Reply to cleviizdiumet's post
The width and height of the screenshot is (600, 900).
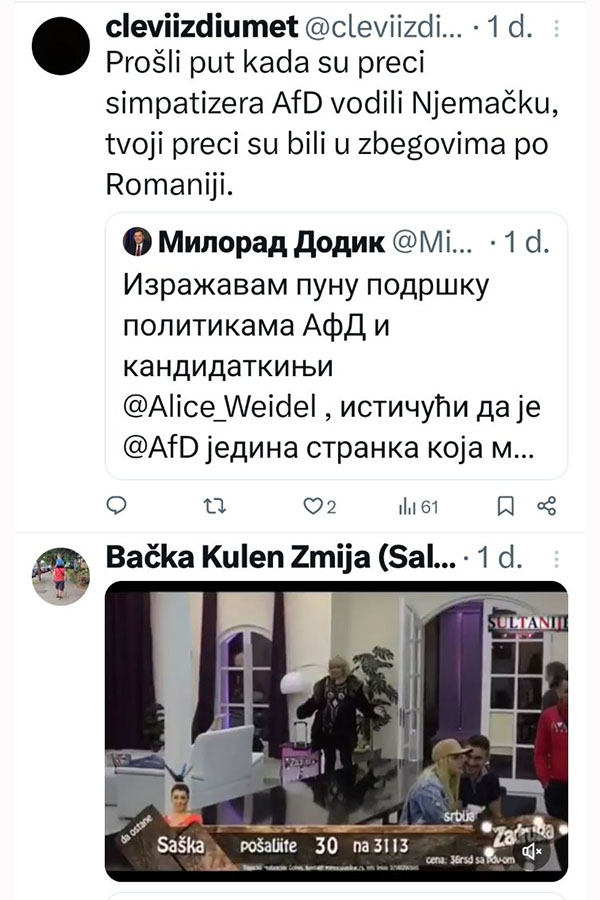(x=116, y=507)
